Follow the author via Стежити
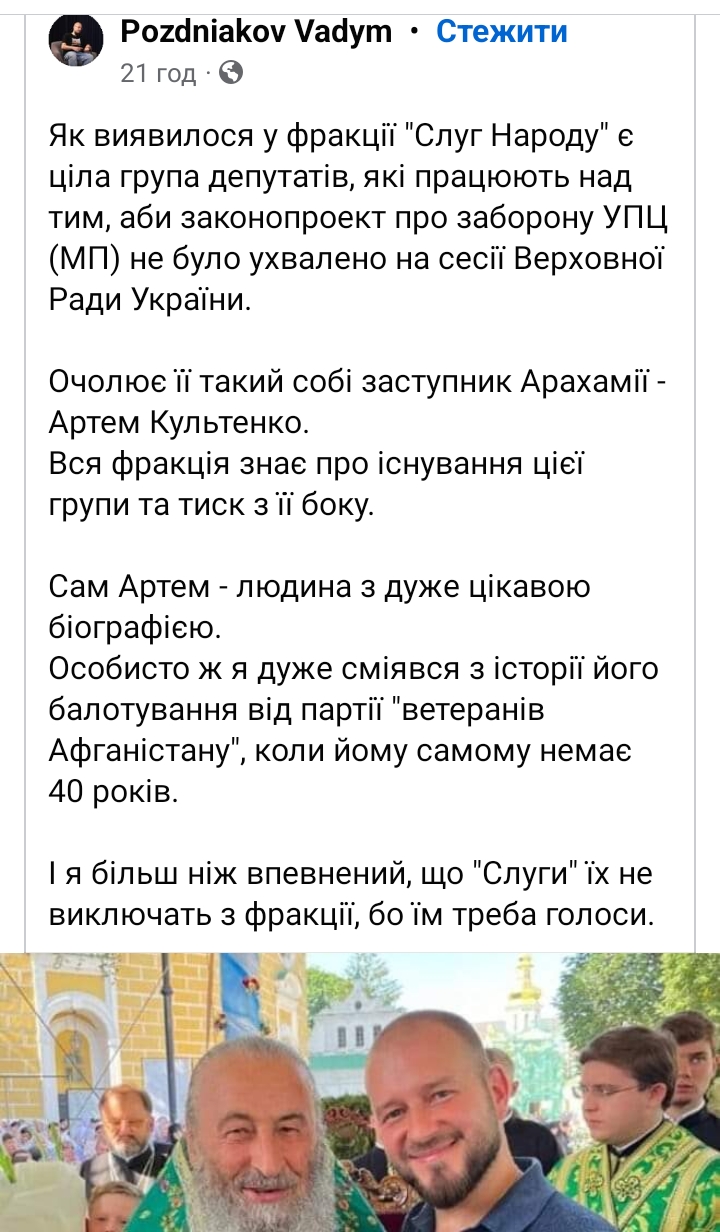This screenshot has height=1232, width=720. [502, 31]
